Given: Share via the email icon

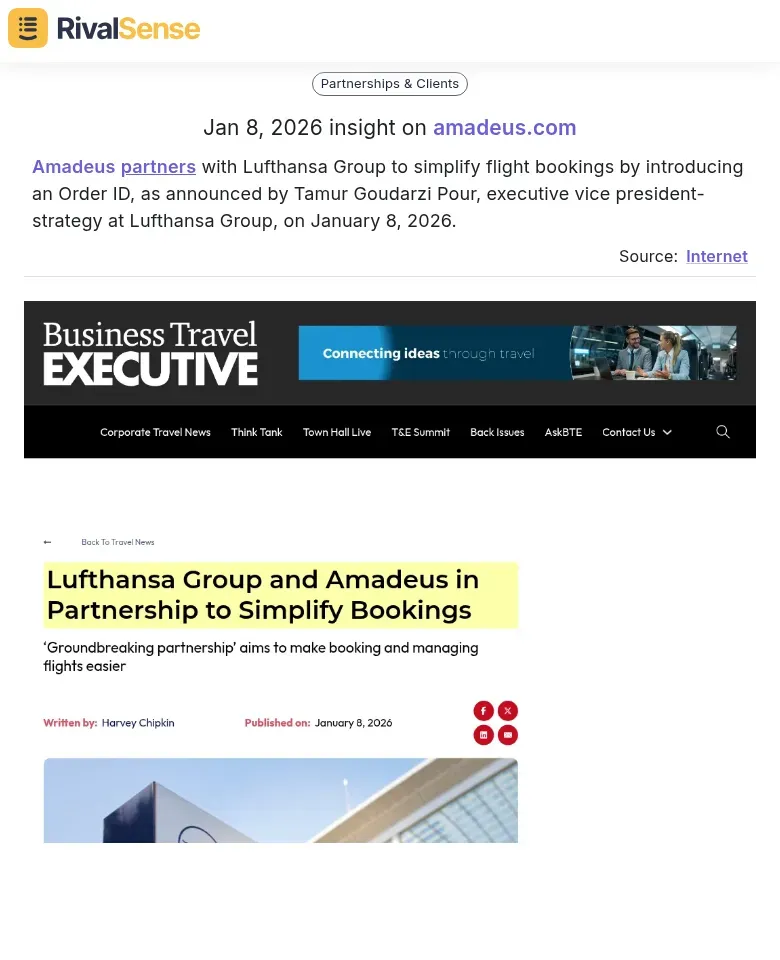Looking at the screenshot, I should click(x=507, y=734).
